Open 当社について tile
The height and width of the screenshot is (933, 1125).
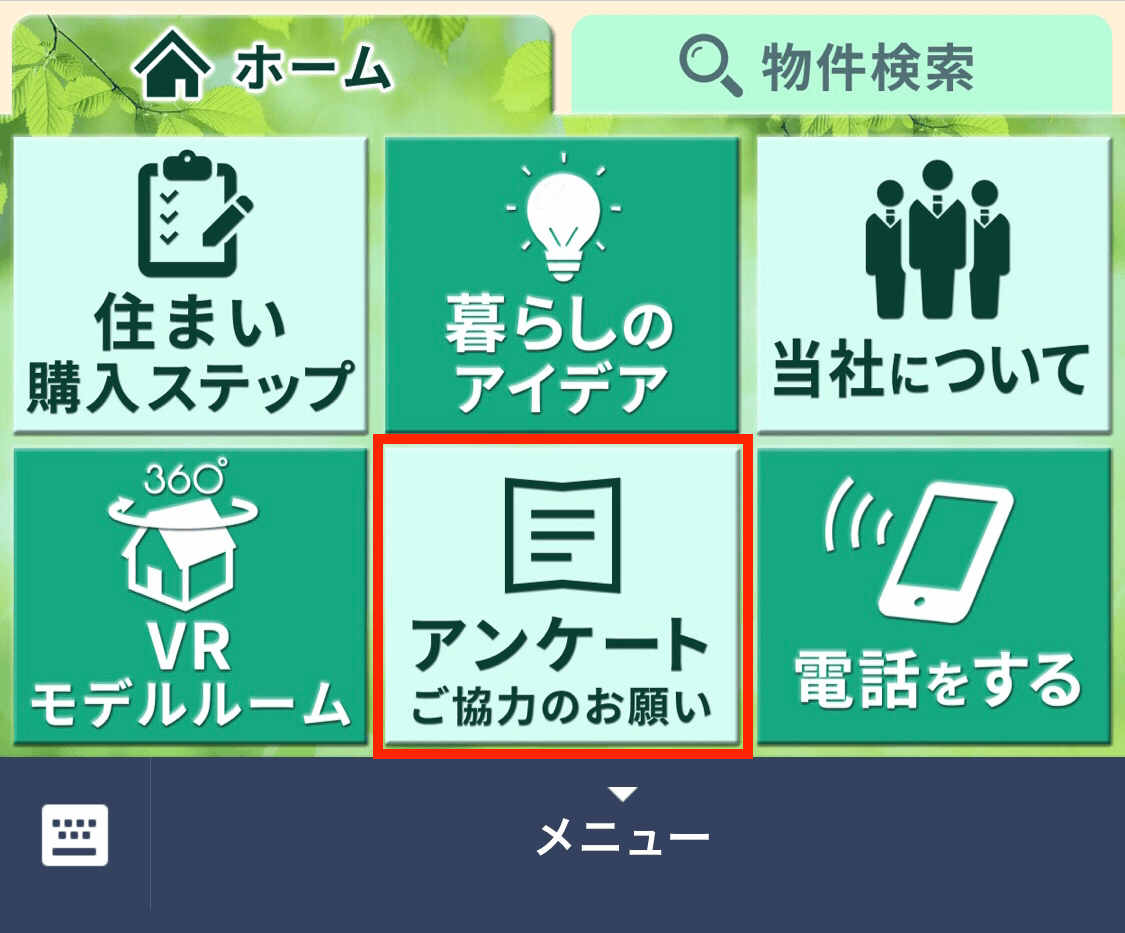click(932, 284)
